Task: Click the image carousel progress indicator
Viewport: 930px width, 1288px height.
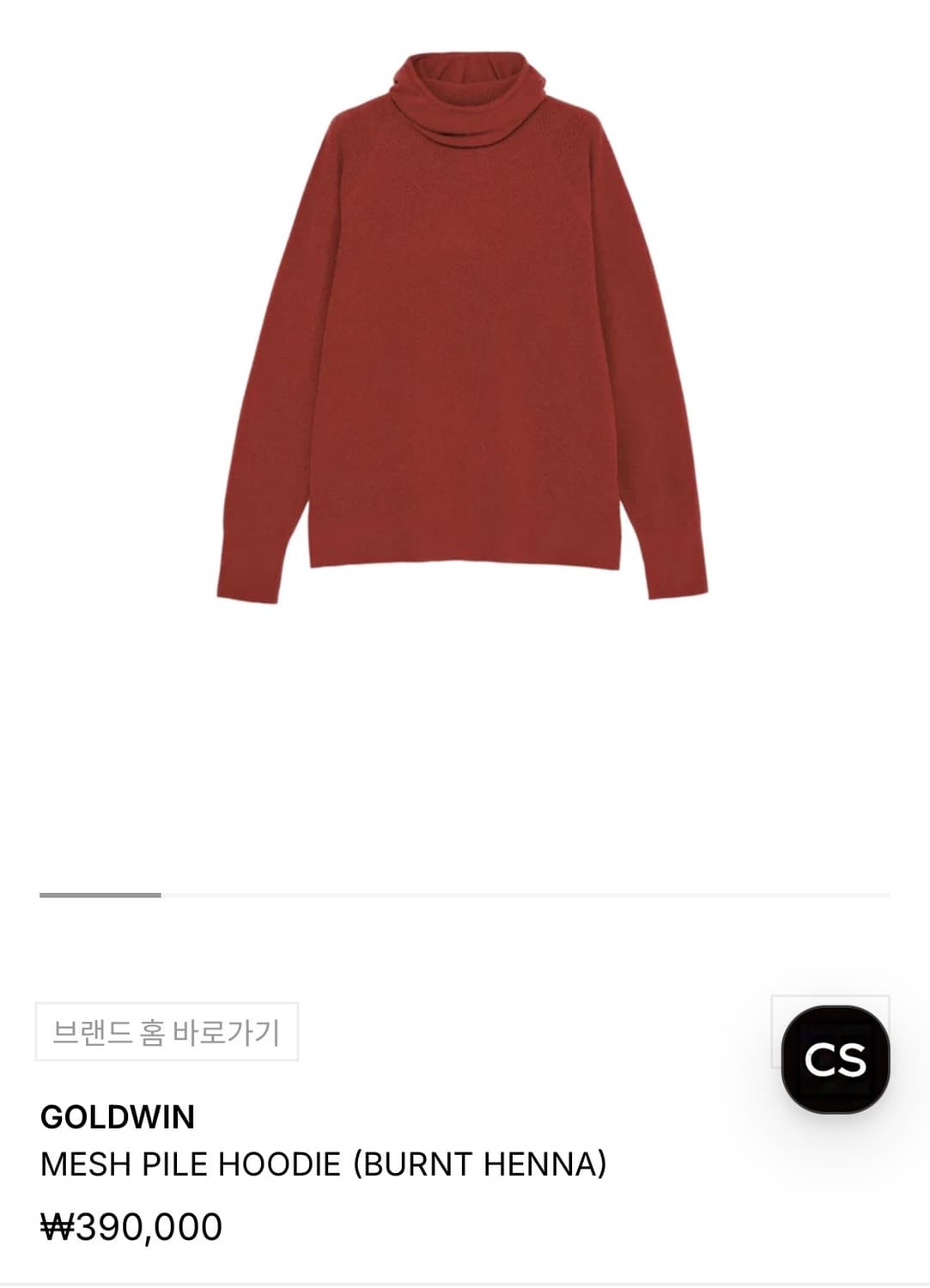Action: 464,896
